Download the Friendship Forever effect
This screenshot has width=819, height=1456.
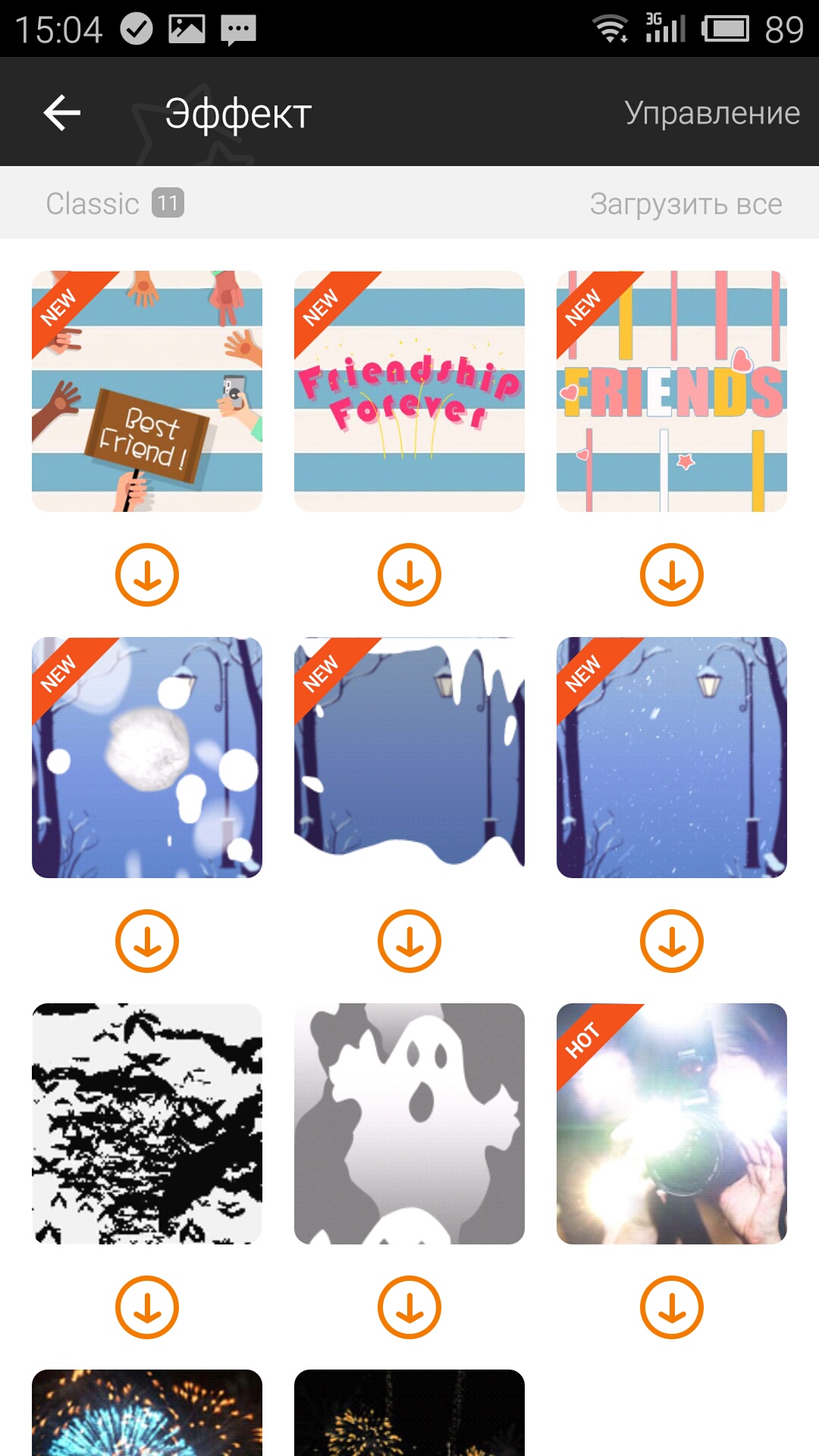(409, 574)
